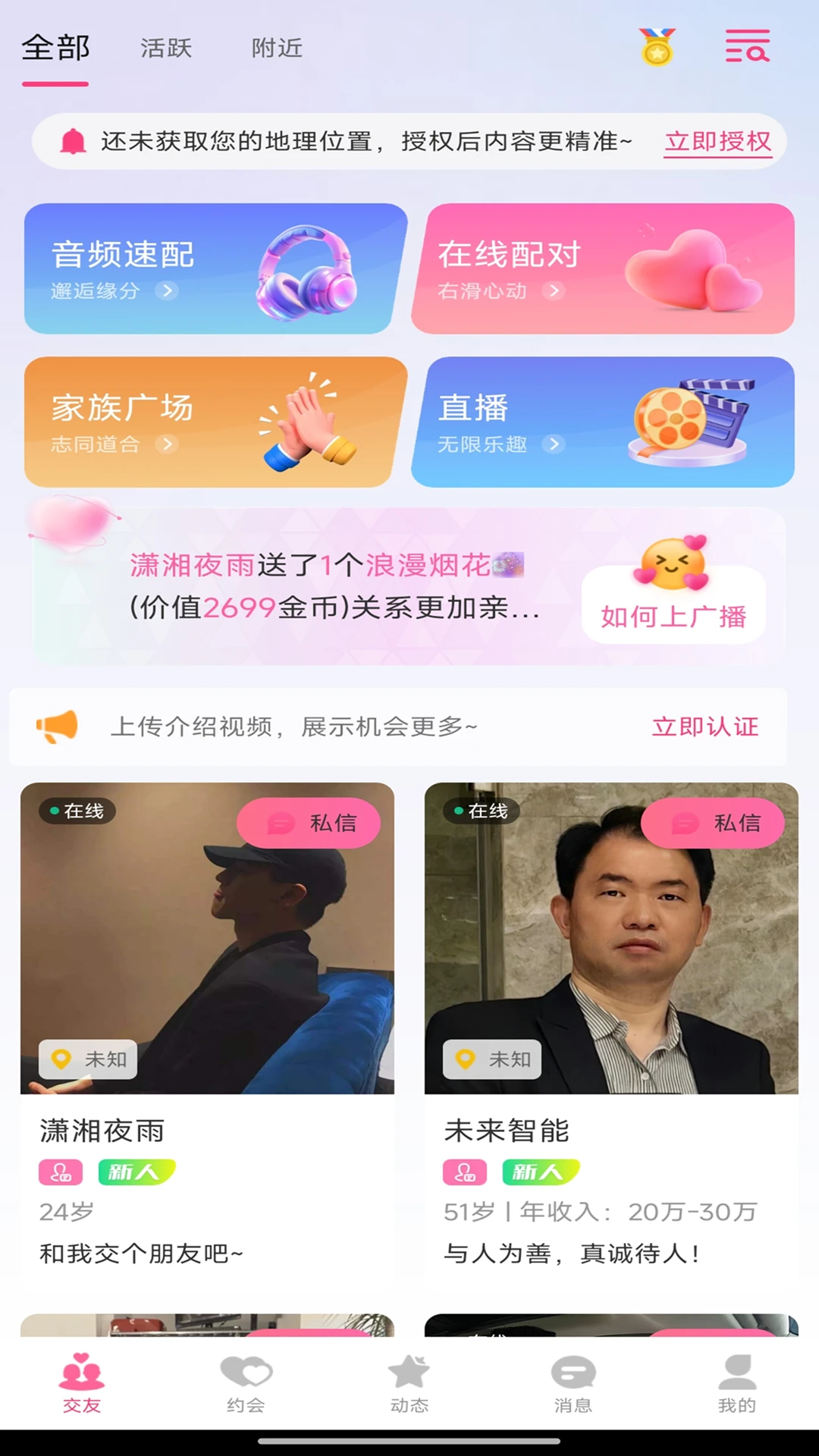Screen dimensions: 819x1456
Task: Go to the 动态 tab
Action: pyautogui.click(x=409, y=1384)
